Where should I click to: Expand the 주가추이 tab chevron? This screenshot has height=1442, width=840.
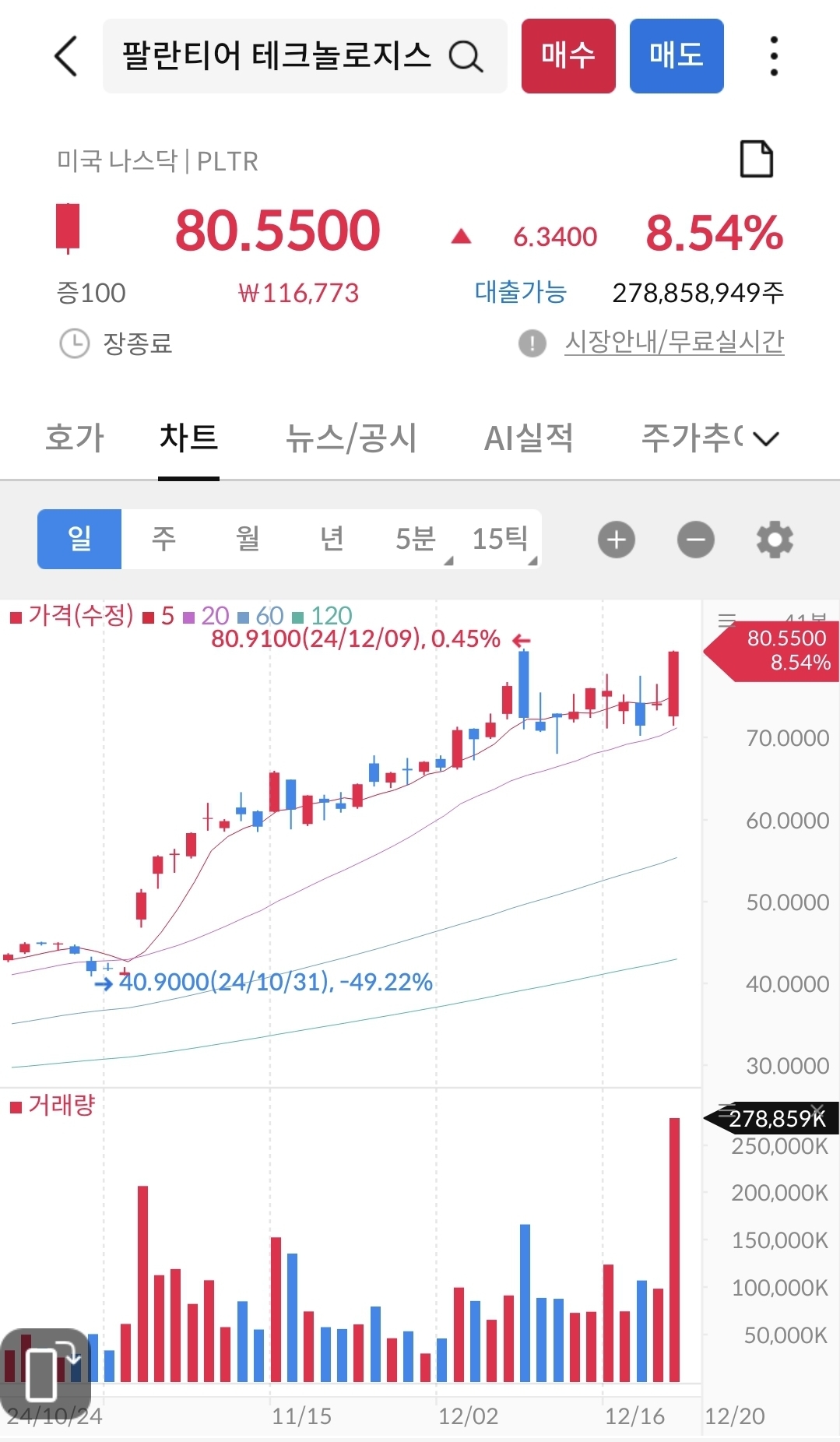764,438
